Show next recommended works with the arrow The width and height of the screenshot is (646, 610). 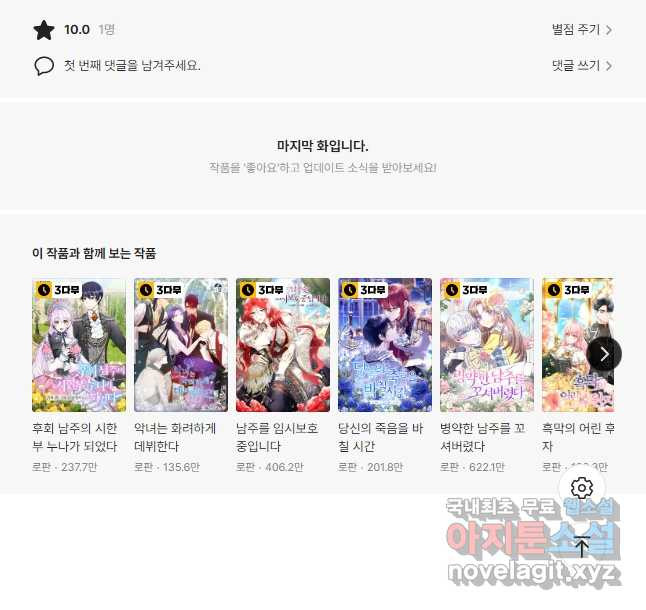coord(604,353)
